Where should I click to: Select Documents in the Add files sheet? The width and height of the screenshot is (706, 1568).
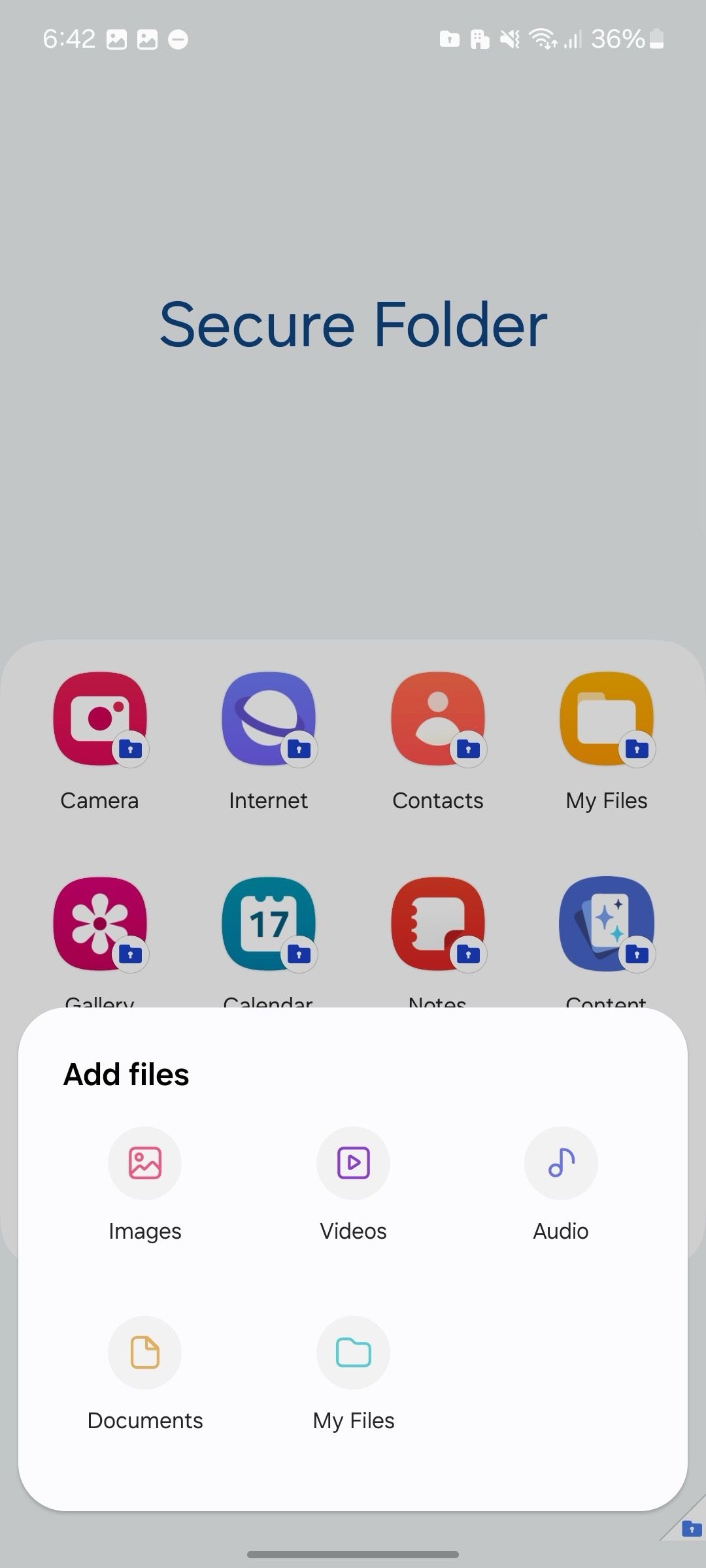click(144, 1353)
